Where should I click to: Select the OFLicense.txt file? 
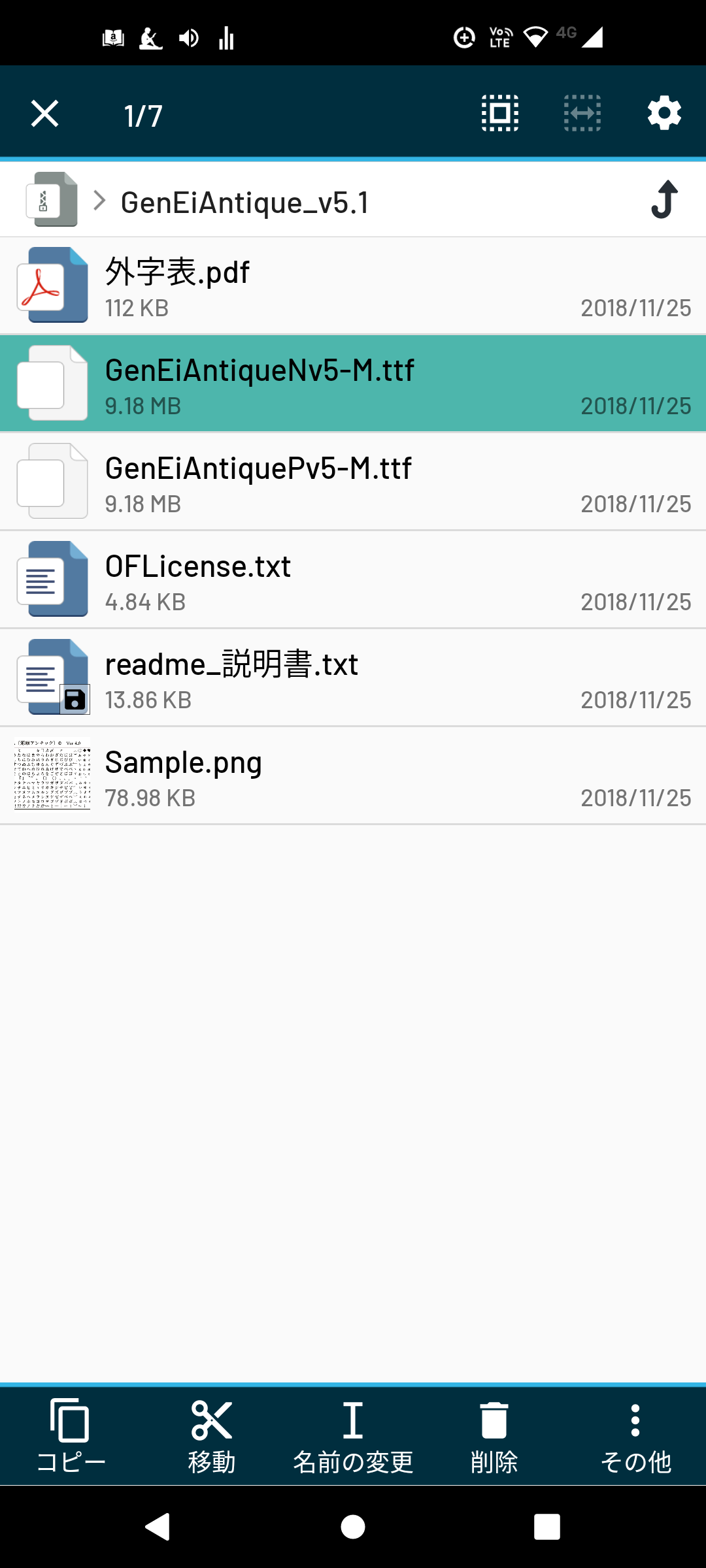(x=353, y=580)
